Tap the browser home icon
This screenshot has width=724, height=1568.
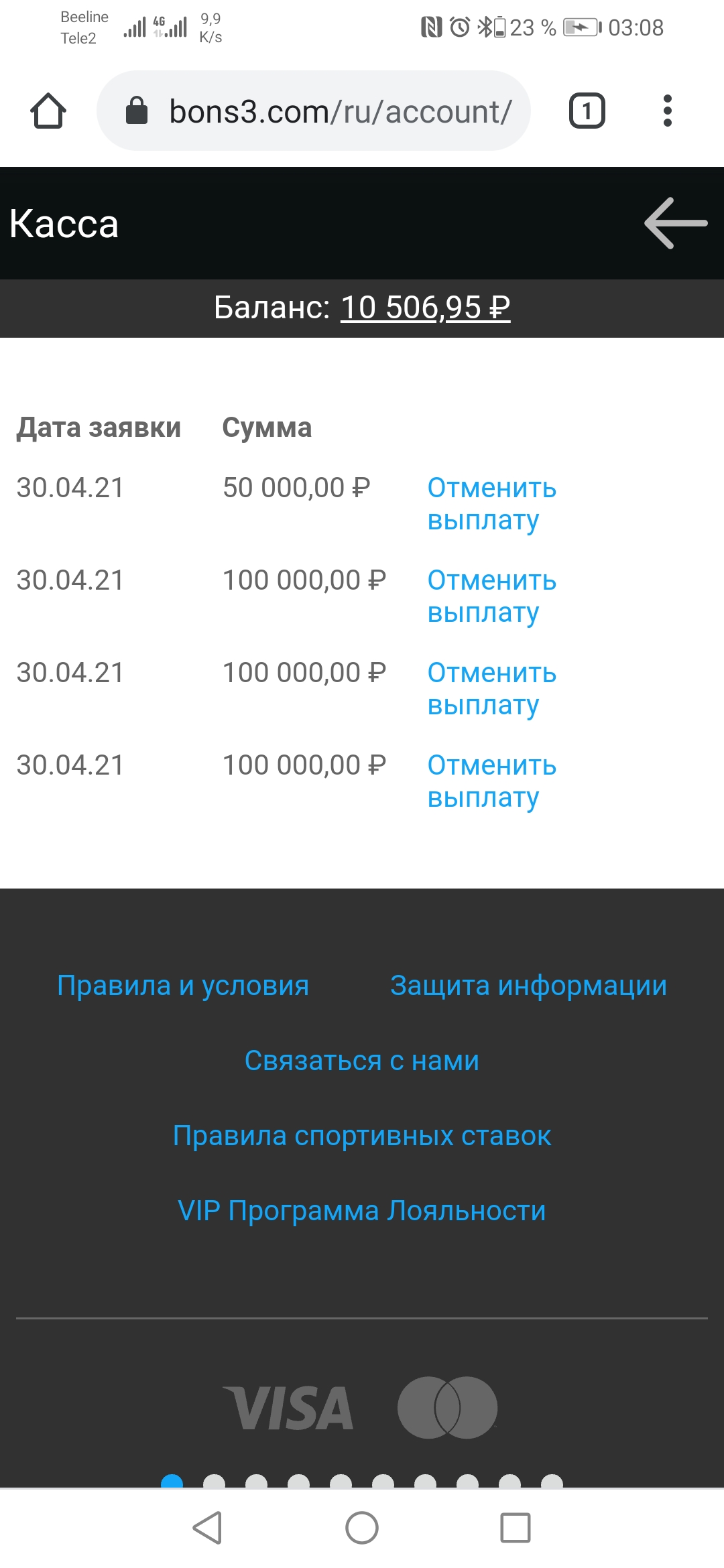48,111
